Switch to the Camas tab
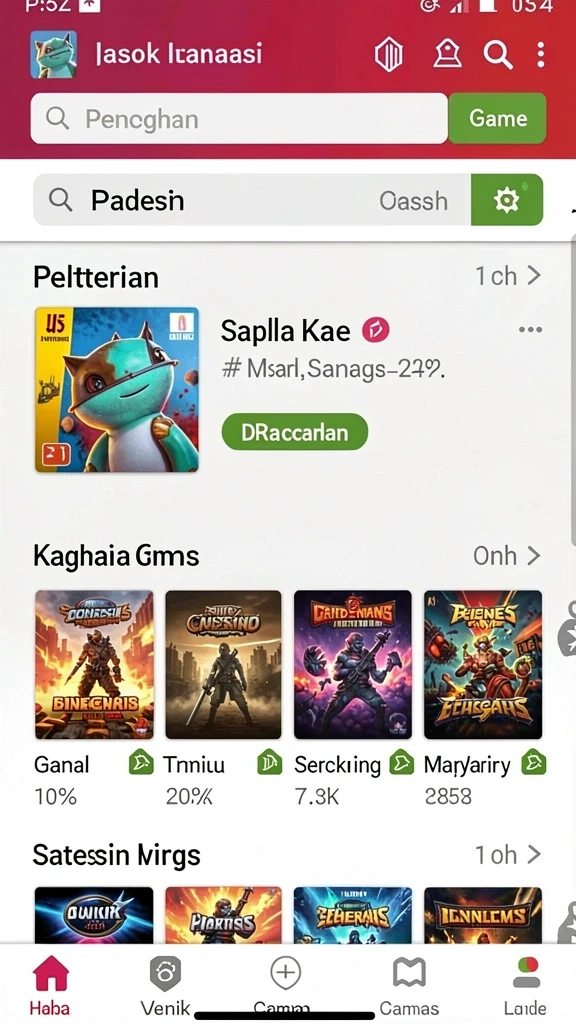Viewport: 576px width, 1024px height. (x=409, y=985)
